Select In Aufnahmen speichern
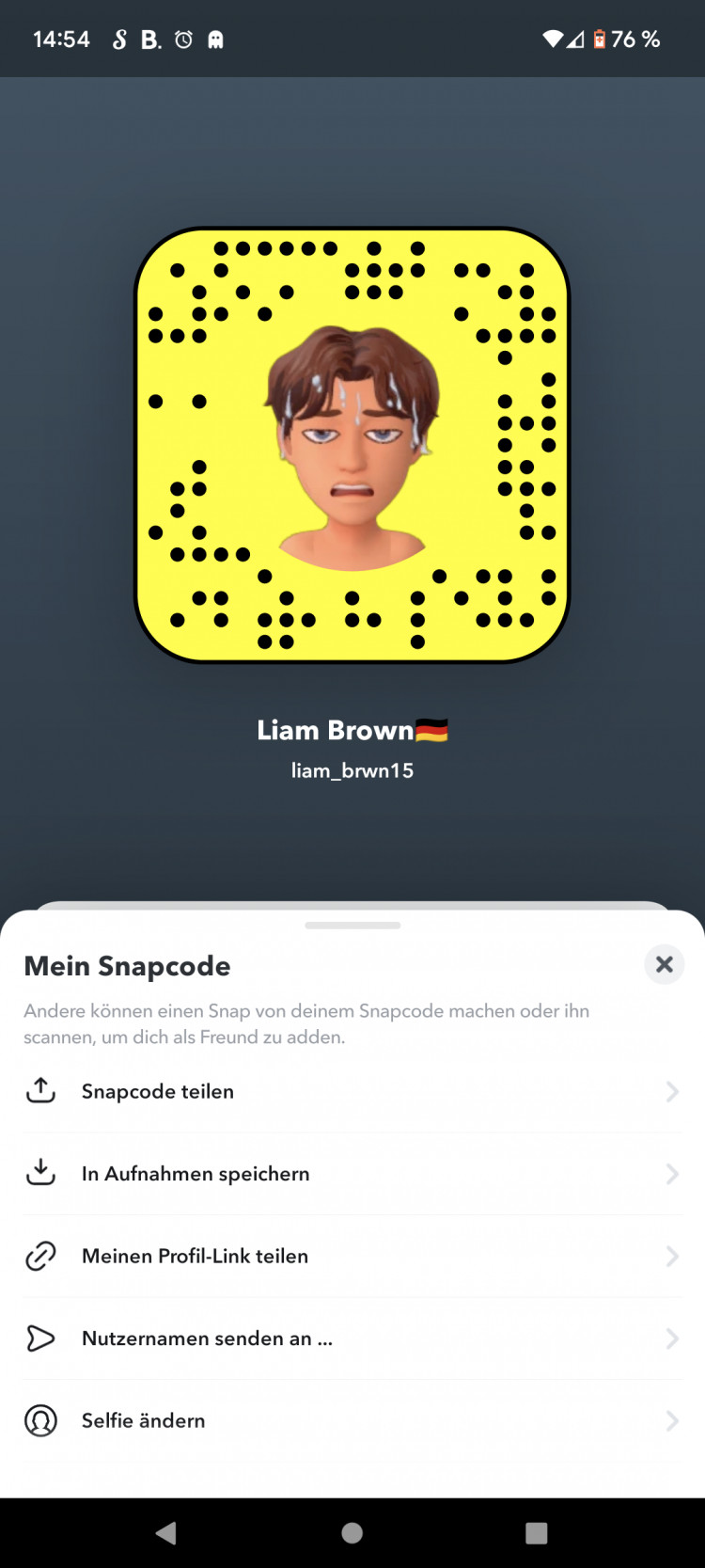 click(x=352, y=1174)
